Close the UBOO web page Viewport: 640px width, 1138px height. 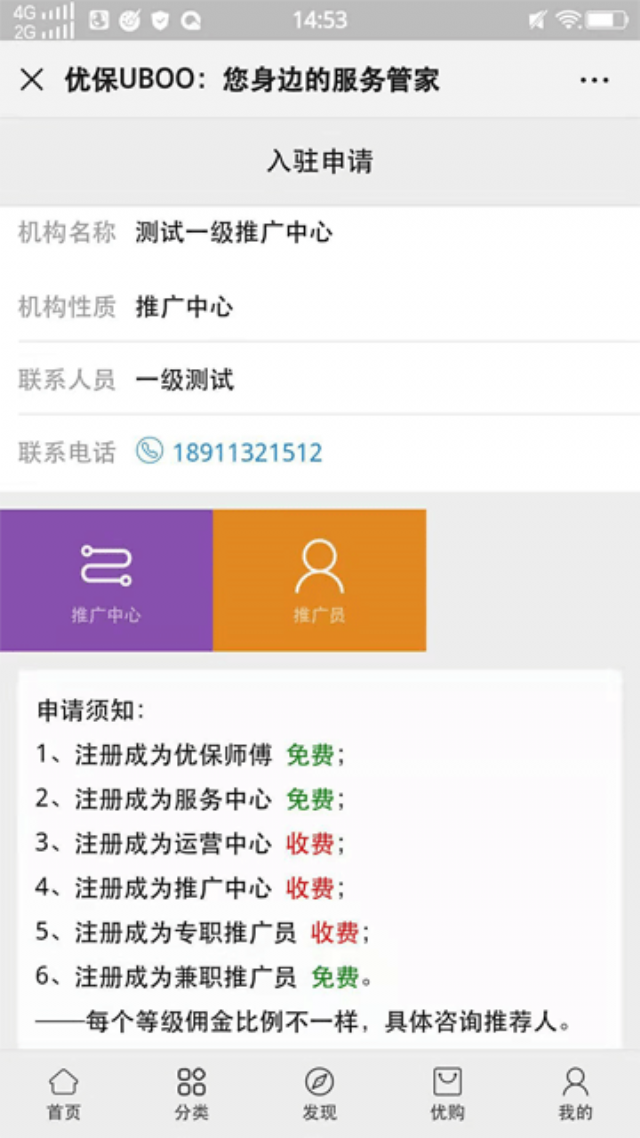point(32,80)
